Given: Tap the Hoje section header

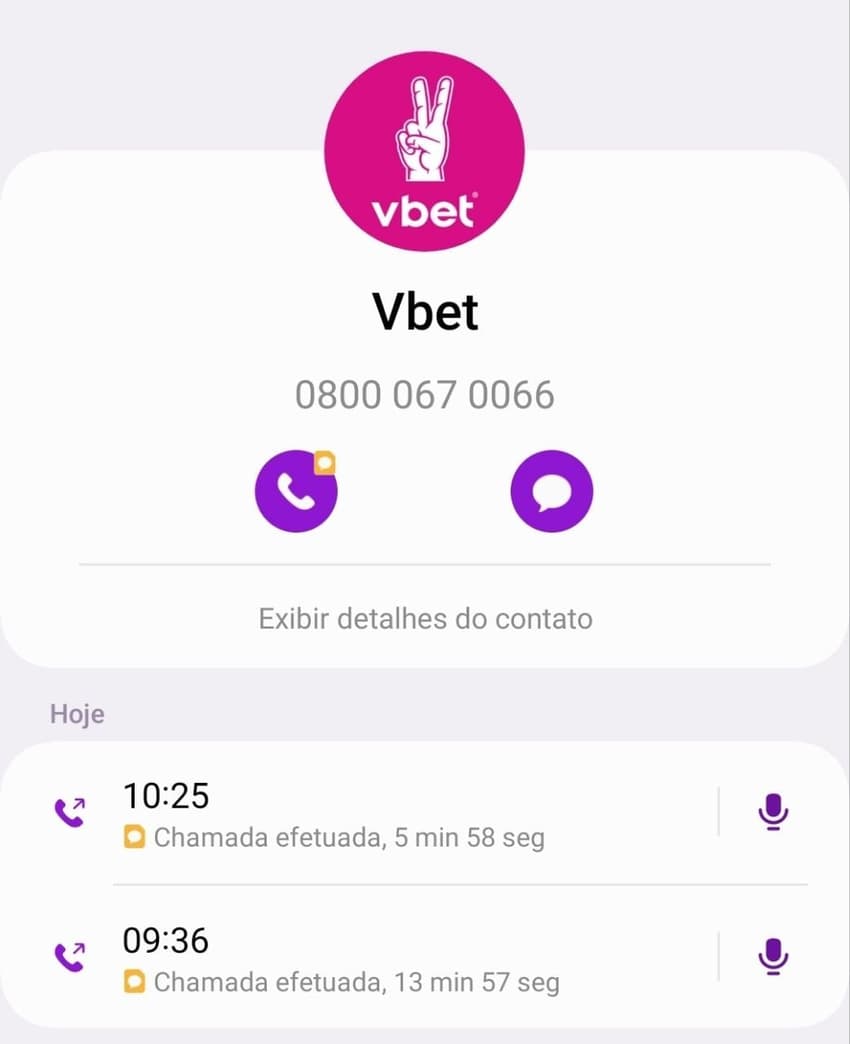Looking at the screenshot, I should tap(77, 714).
